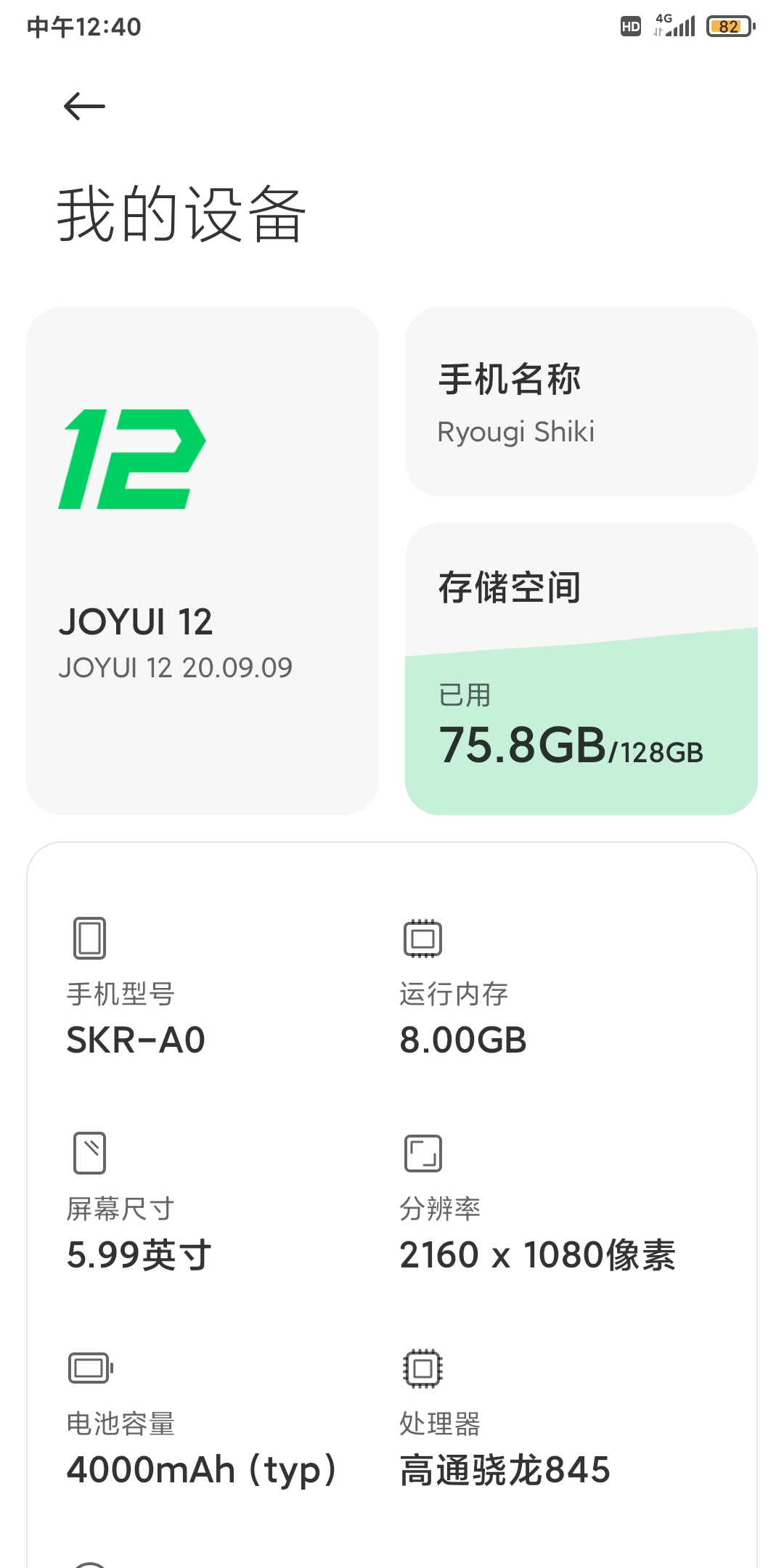784x1568 pixels.
Task: Open the 手机名称 Ryougi Shiki card
Action: pos(581,401)
